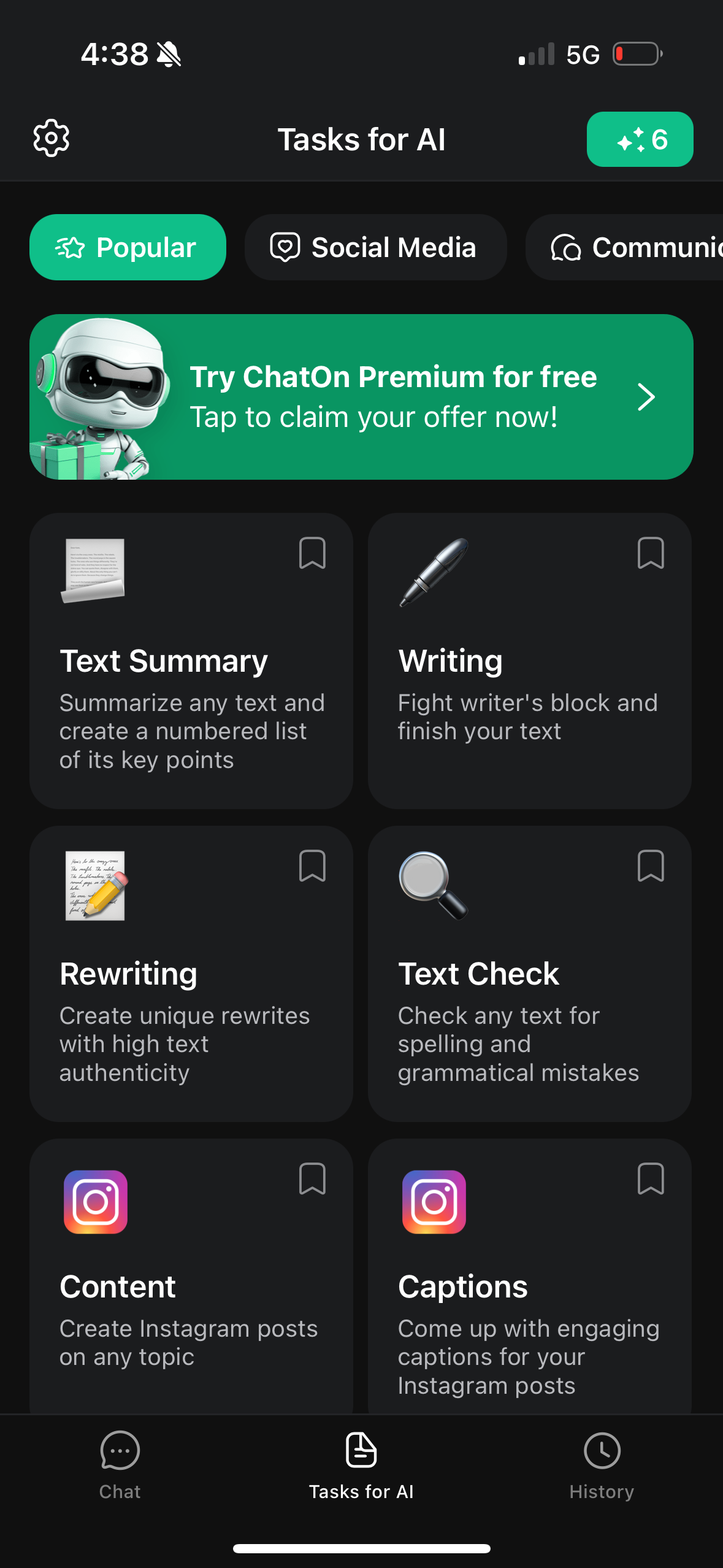Bookmark the Rewriting task
The image size is (723, 1568).
point(313,866)
